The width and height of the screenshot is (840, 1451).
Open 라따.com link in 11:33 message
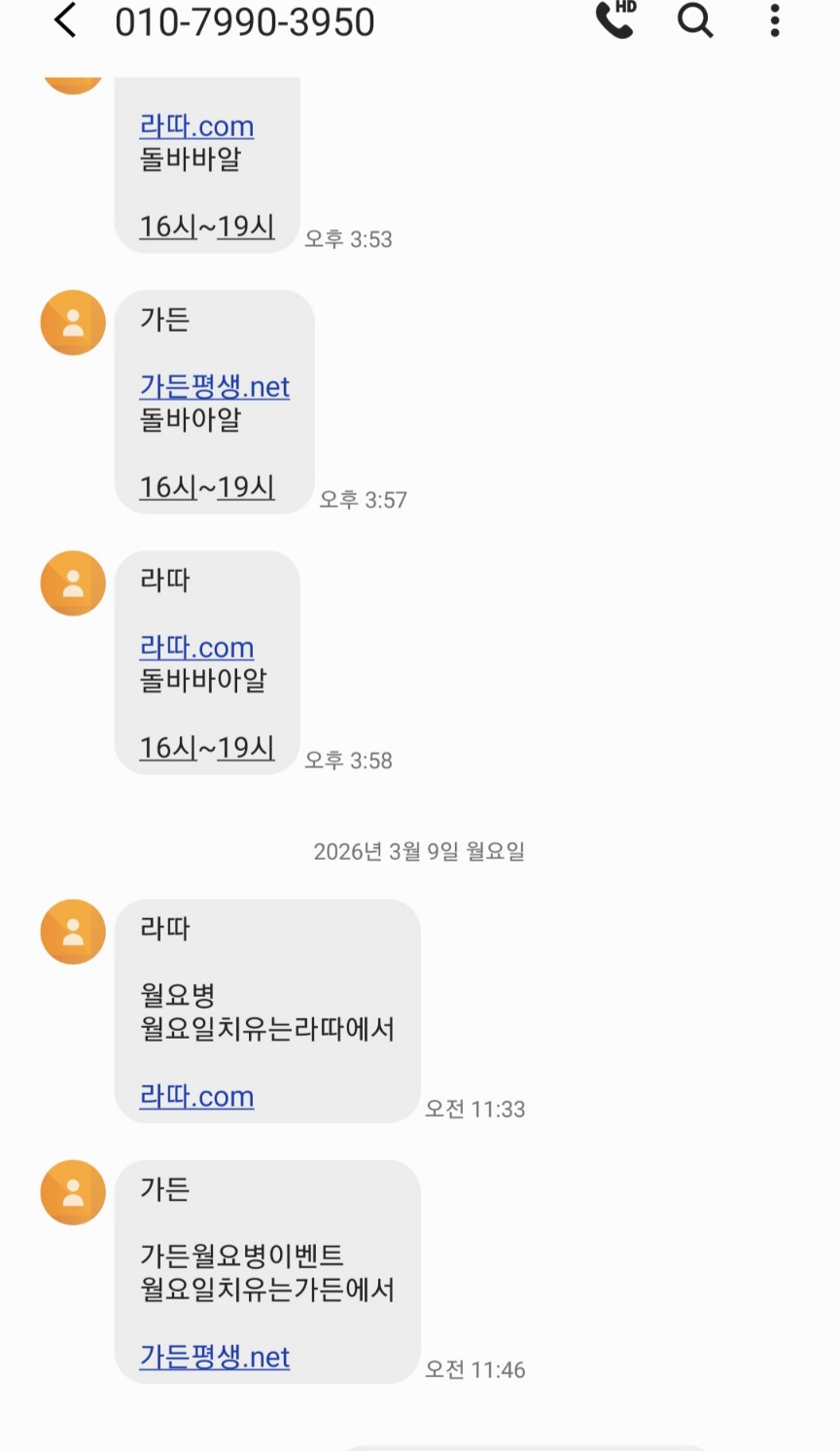[x=196, y=1097]
